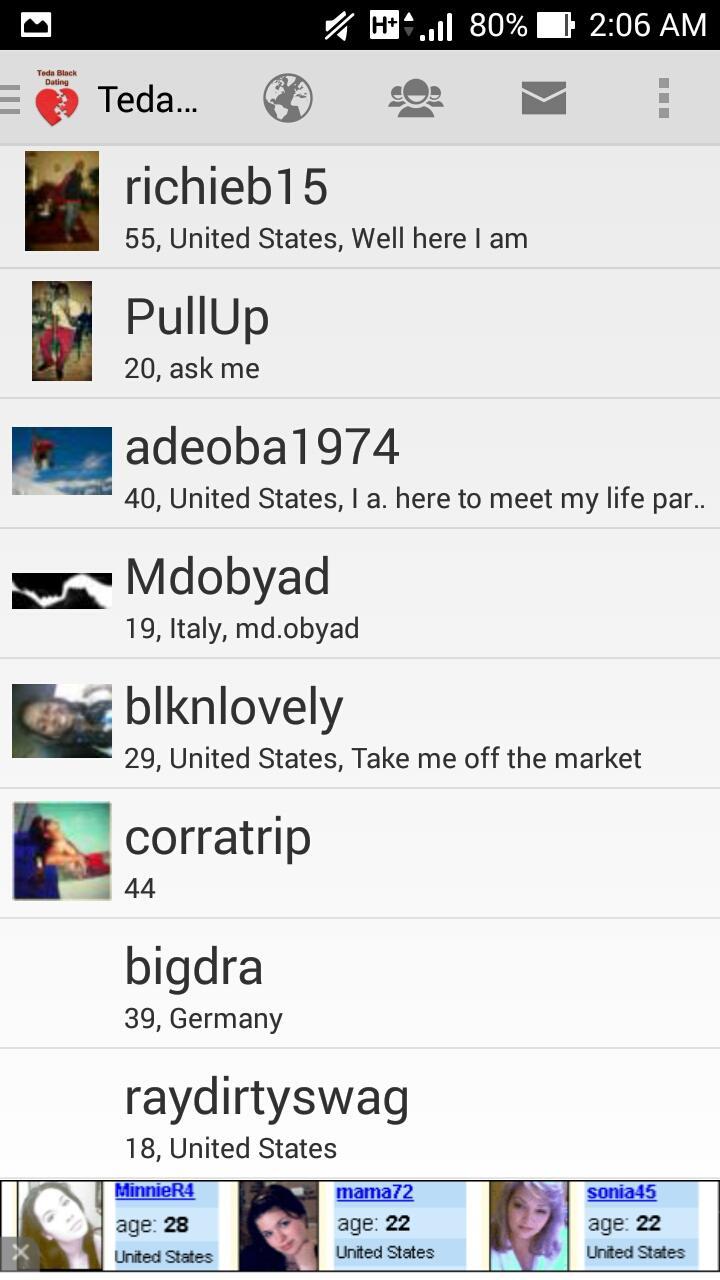Open mama72's profile link
This screenshot has width=720, height=1280.
coord(375,1191)
